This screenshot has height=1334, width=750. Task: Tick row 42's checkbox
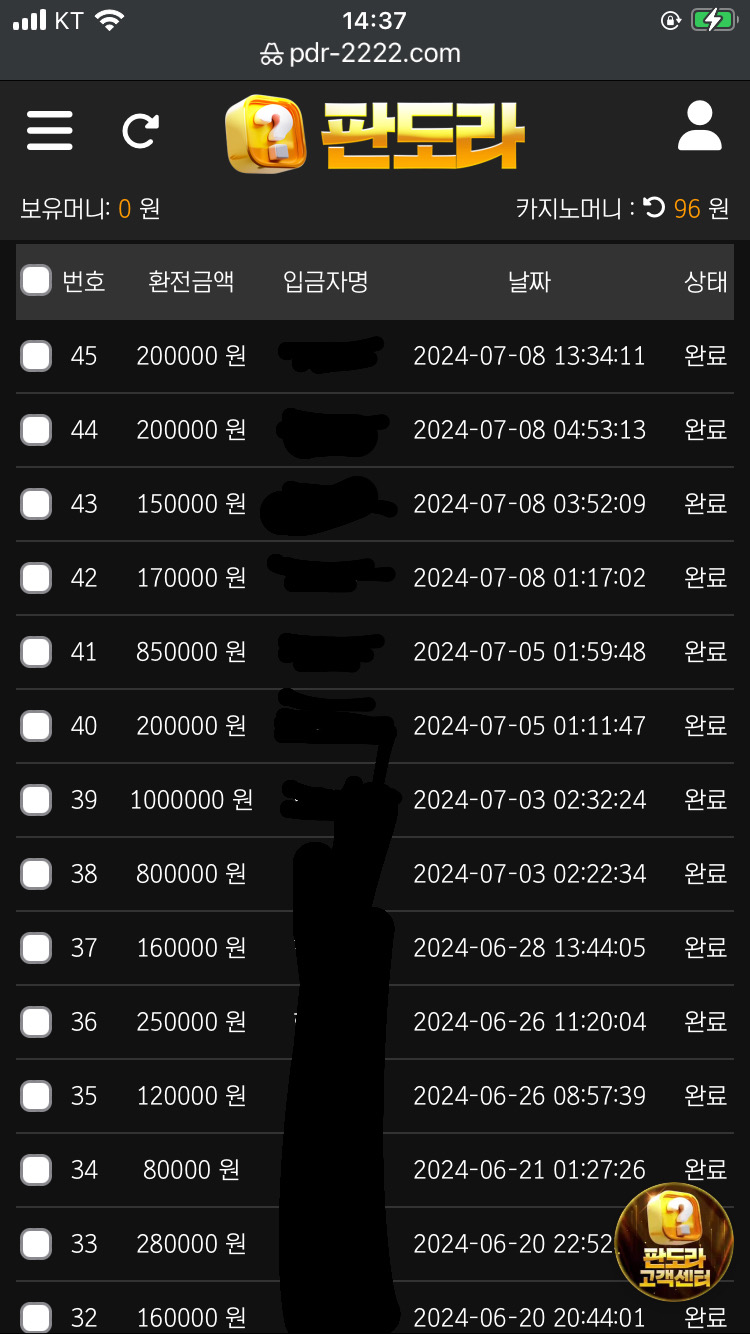[x=36, y=578]
